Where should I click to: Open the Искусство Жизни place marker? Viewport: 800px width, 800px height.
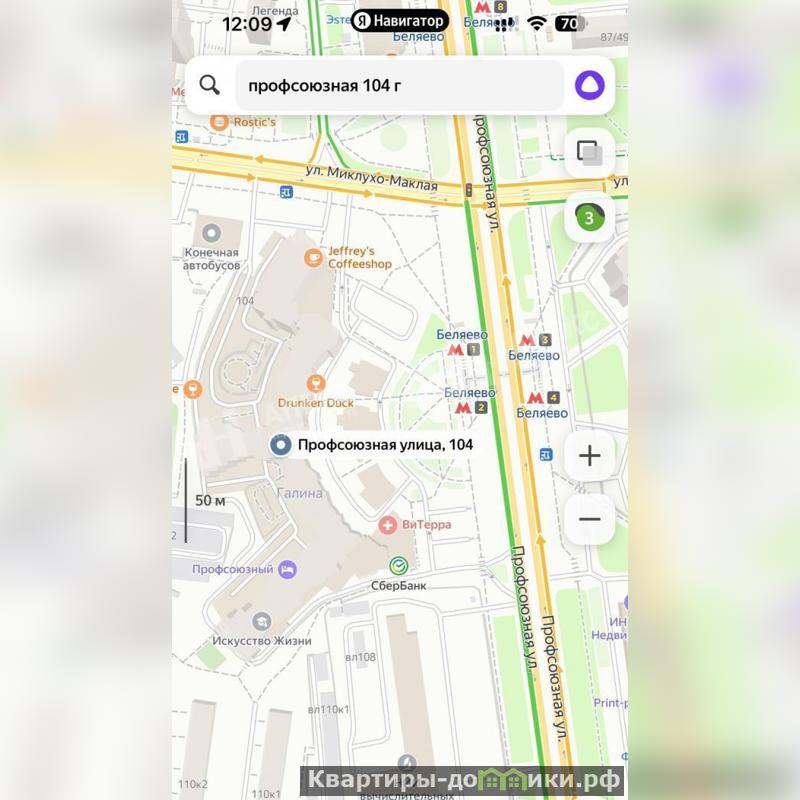point(261,622)
